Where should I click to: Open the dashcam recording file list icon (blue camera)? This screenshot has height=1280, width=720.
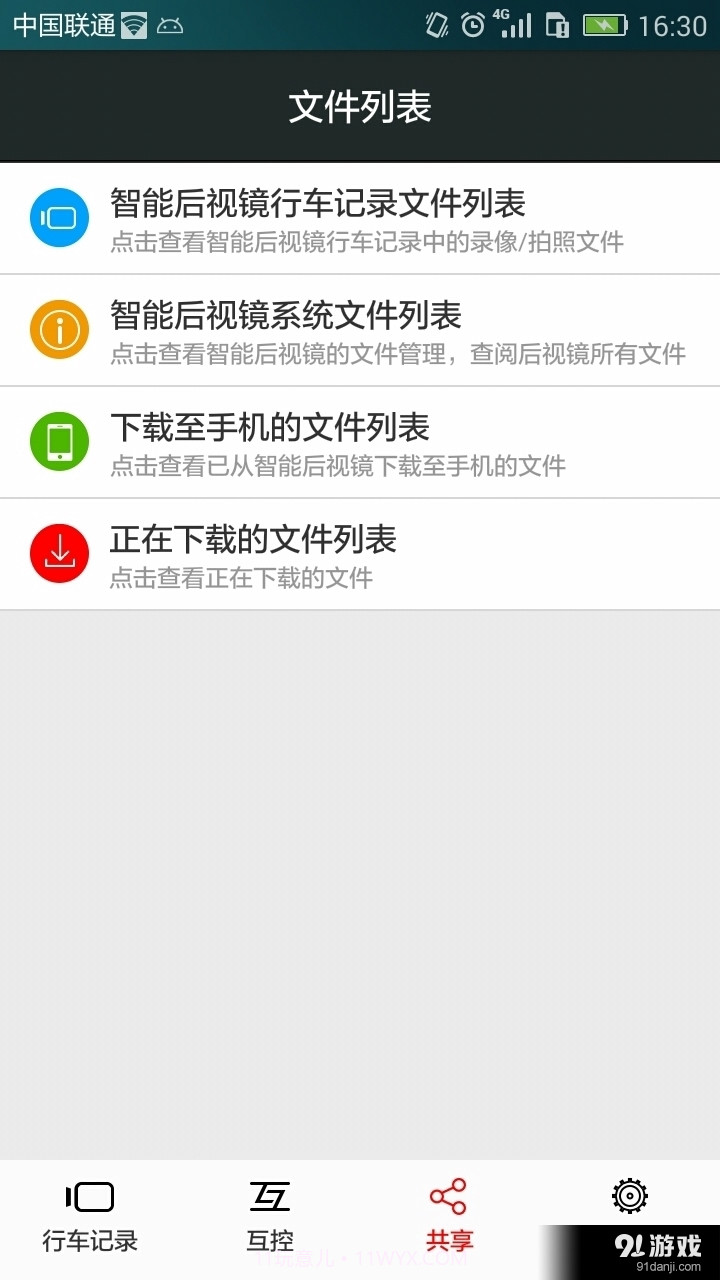(58, 218)
